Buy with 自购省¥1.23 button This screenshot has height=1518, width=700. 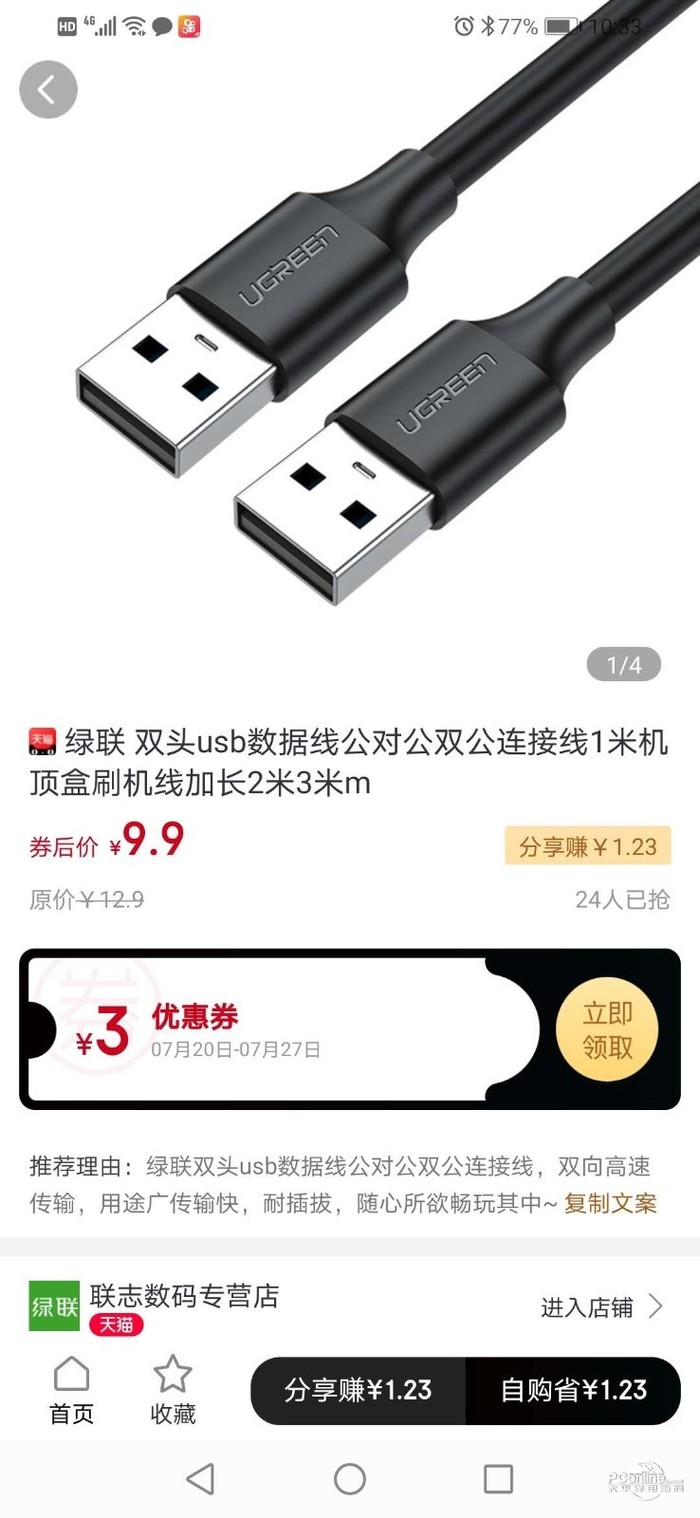573,1390
